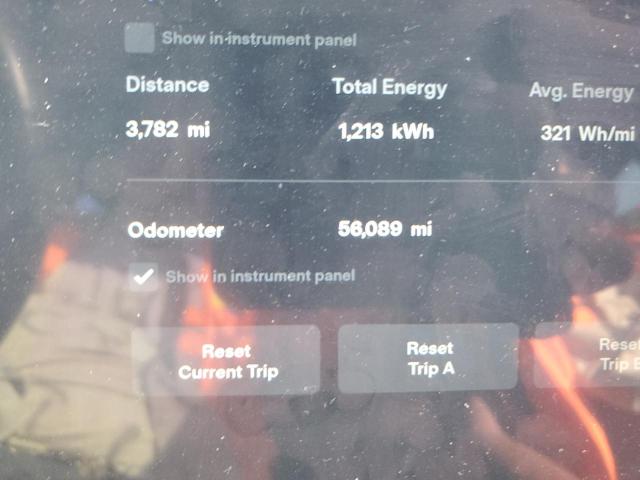Uncheck the odometer's Show in instrument panel box
The width and height of the screenshot is (640, 480).
coord(145,276)
